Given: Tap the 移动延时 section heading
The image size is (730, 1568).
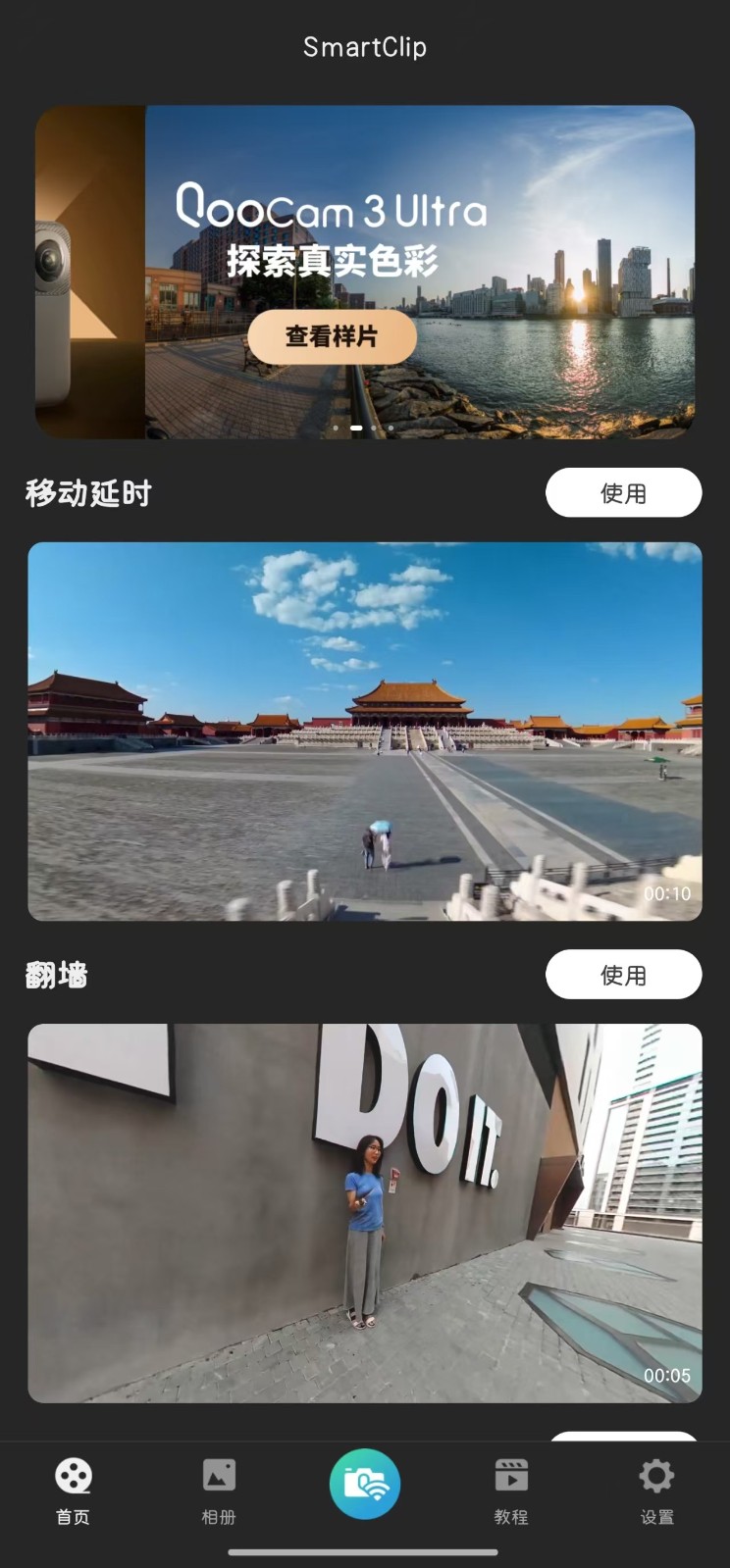Looking at the screenshot, I should [x=87, y=493].
